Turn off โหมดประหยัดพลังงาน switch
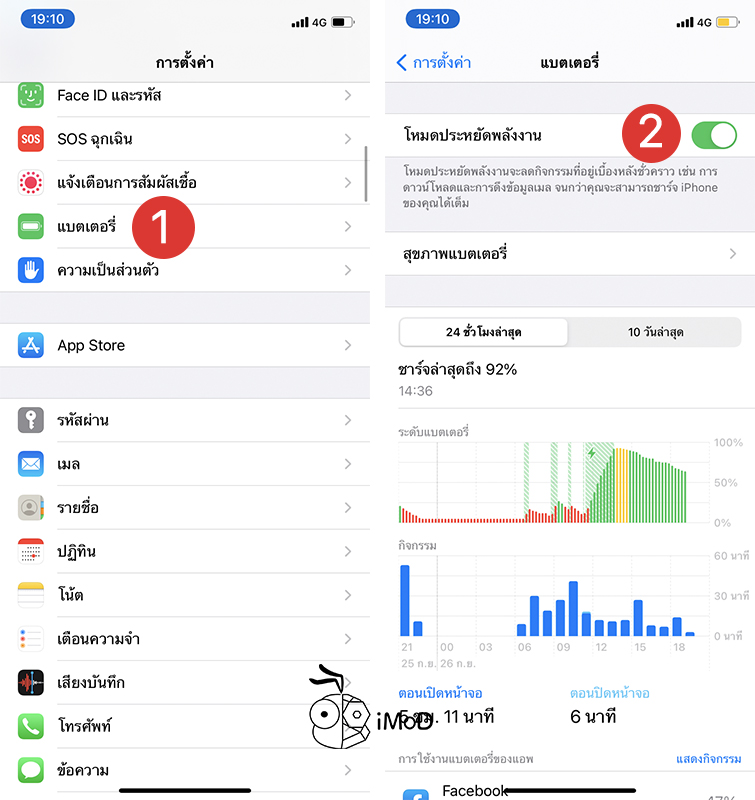 coord(714,134)
